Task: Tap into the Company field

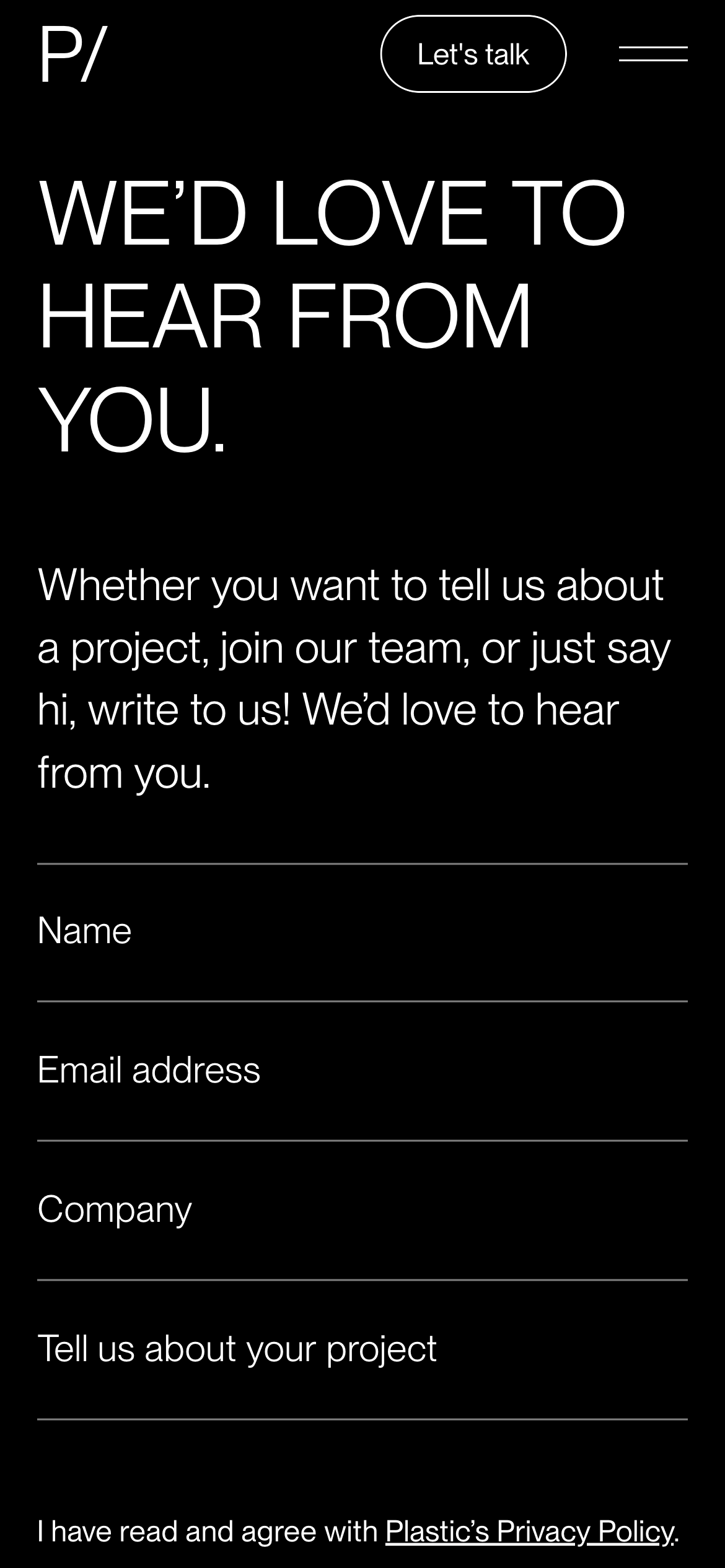Action: pyautogui.click(x=362, y=1209)
